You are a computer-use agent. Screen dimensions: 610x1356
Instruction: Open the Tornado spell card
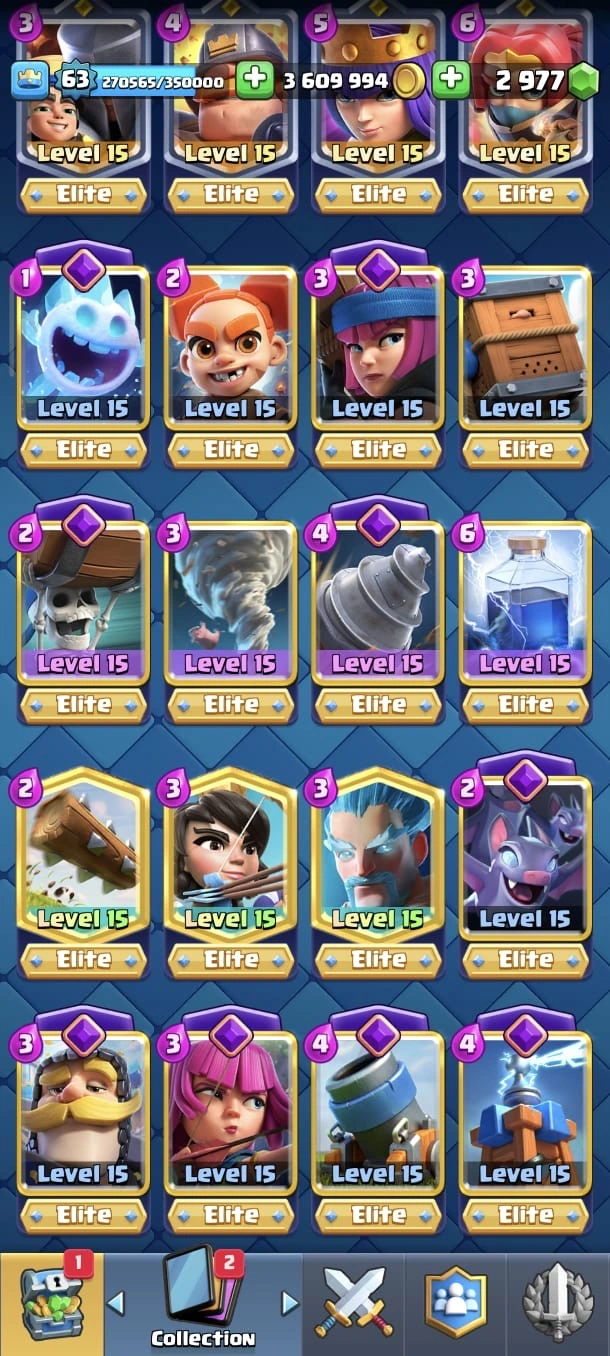[x=230, y=600]
